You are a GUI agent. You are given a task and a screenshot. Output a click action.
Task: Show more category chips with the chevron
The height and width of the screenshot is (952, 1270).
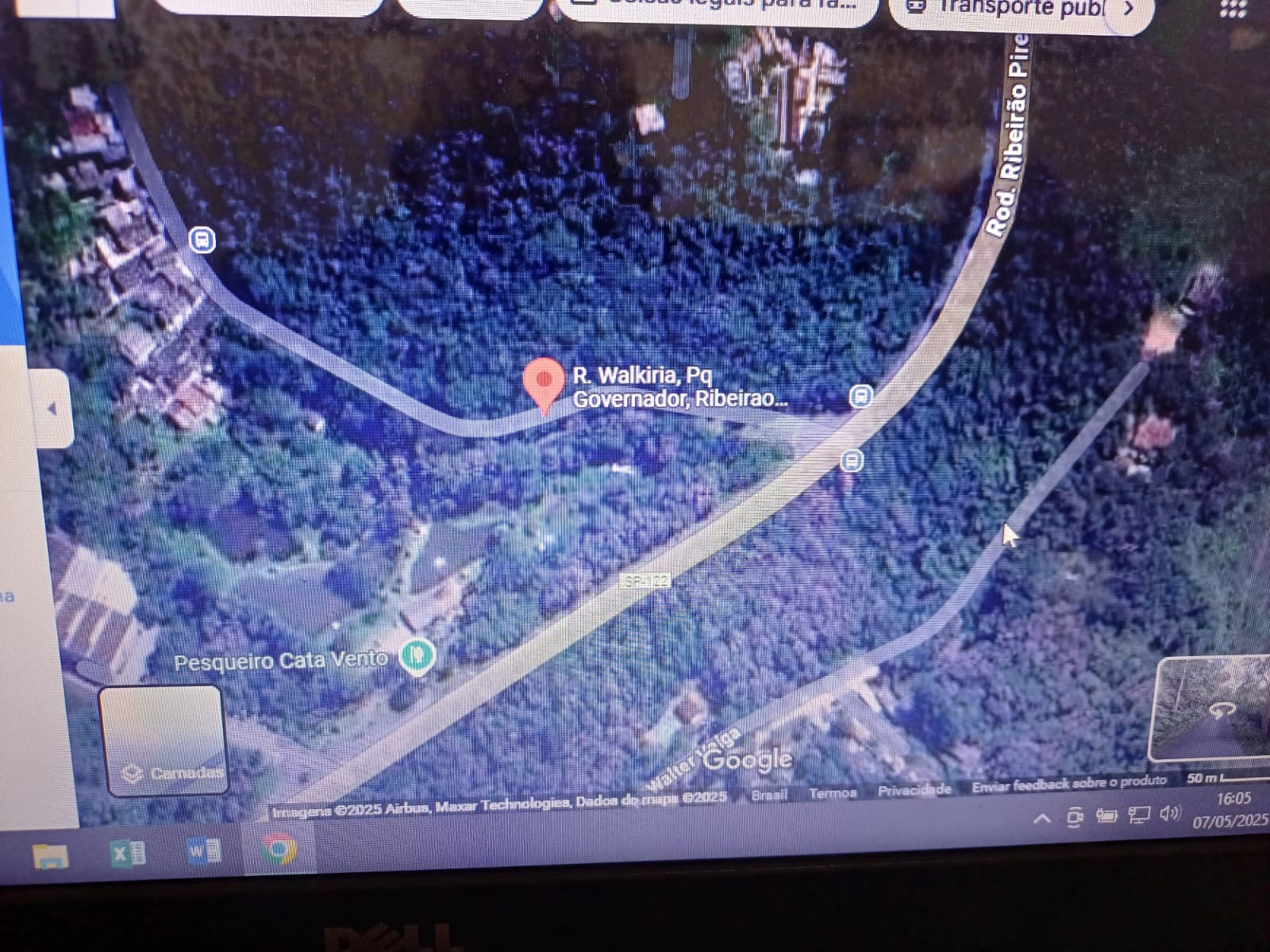tap(1129, 10)
